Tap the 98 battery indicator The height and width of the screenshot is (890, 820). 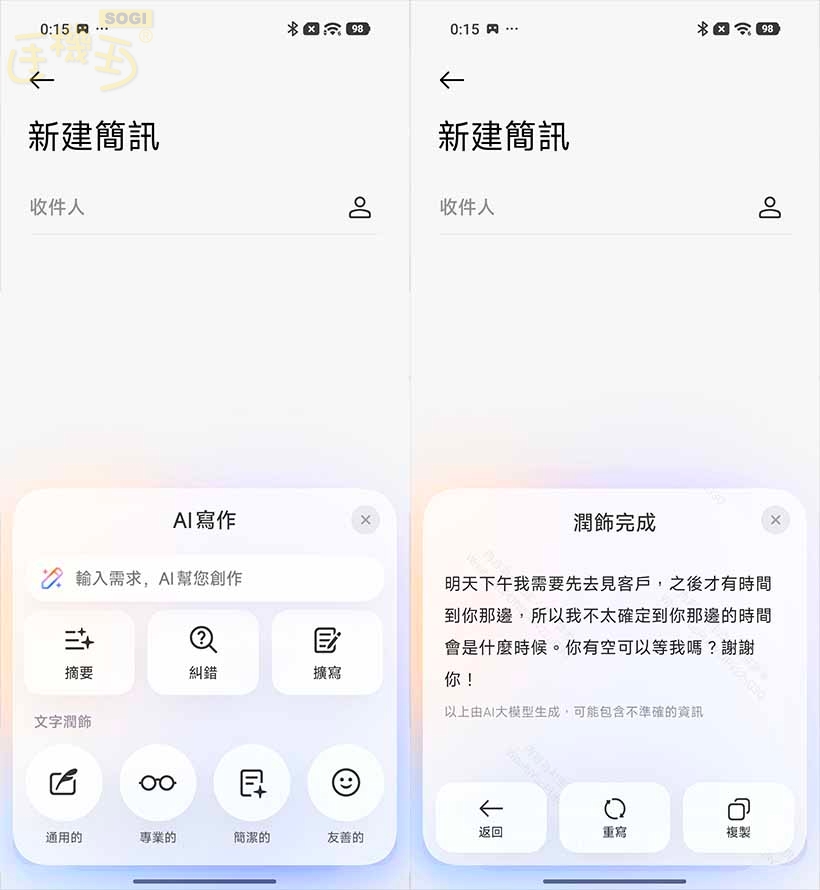pos(358,28)
